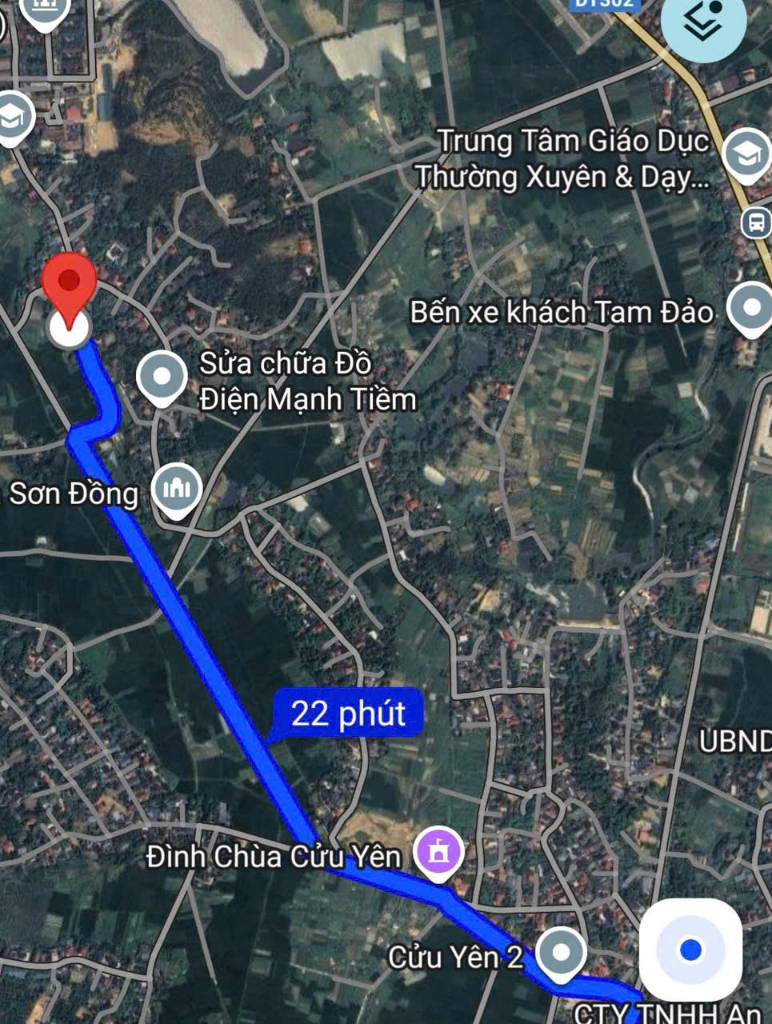Screen dimensions: 772x1024
Task: Open Sửa chữa Đồ Điện Mạnh Tiềm marker
Action: click(162, 378)
